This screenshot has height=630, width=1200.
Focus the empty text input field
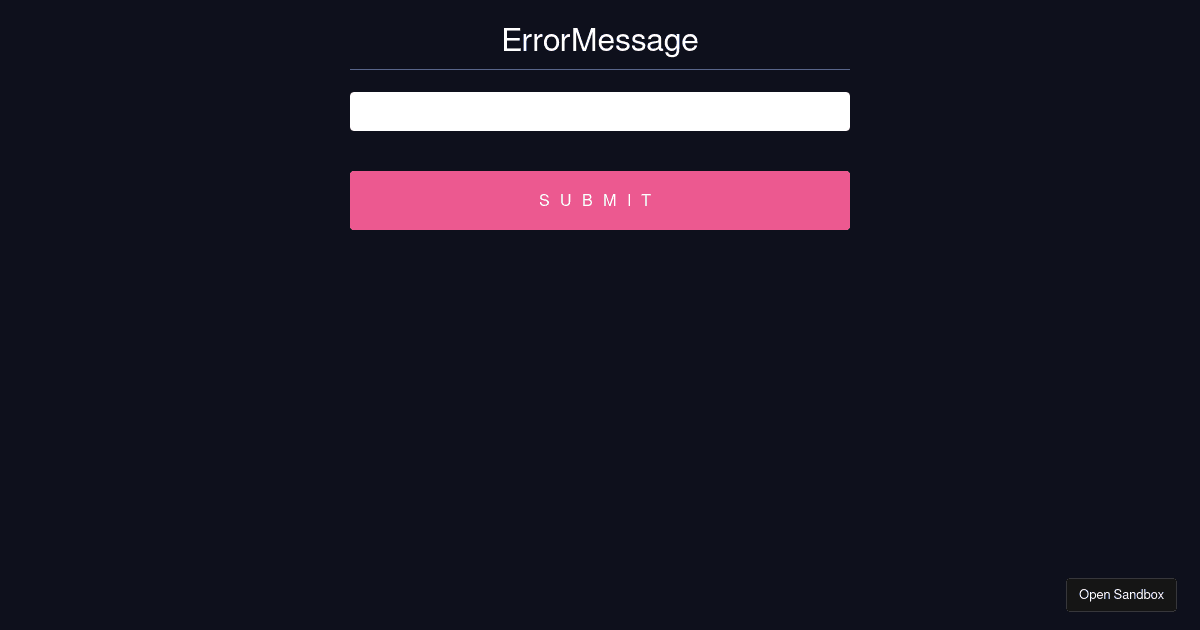[x=600, y=111]
